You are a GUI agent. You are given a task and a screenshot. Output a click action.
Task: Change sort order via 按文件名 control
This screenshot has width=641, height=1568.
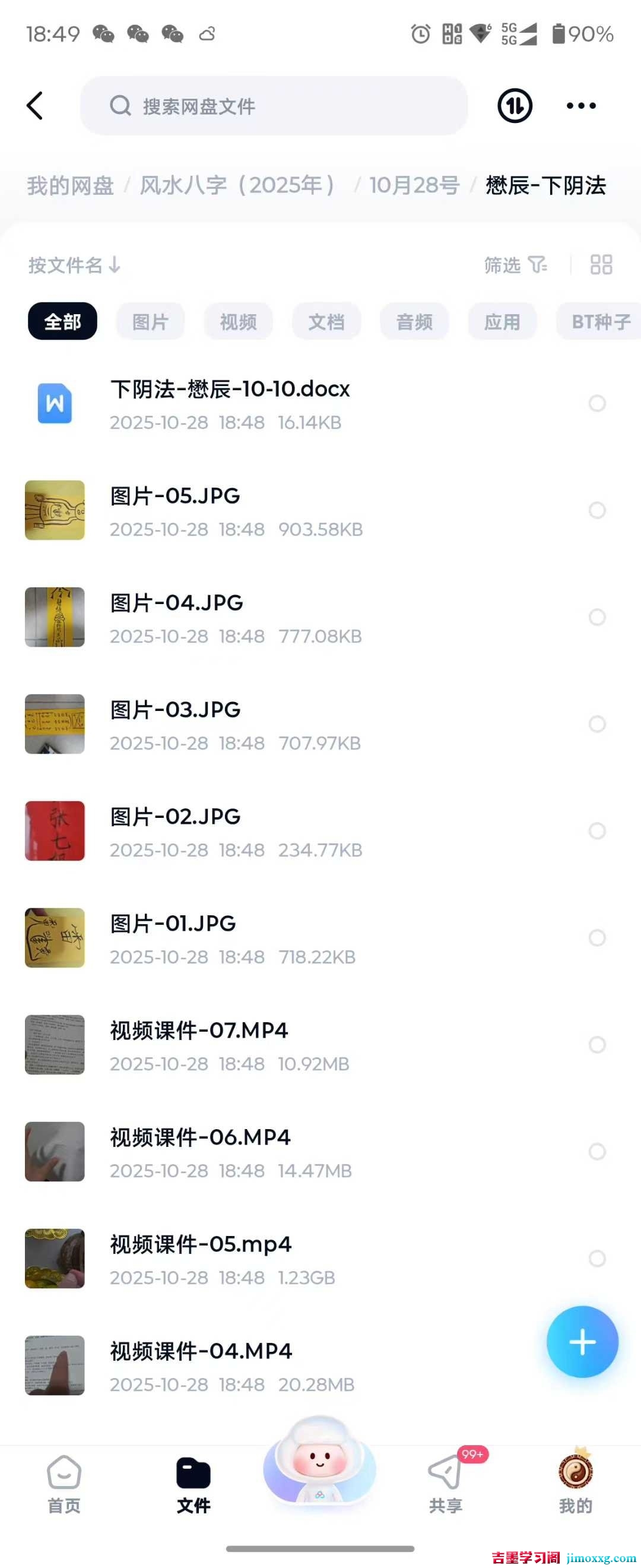pyautogui.click(x=74, y=265)
